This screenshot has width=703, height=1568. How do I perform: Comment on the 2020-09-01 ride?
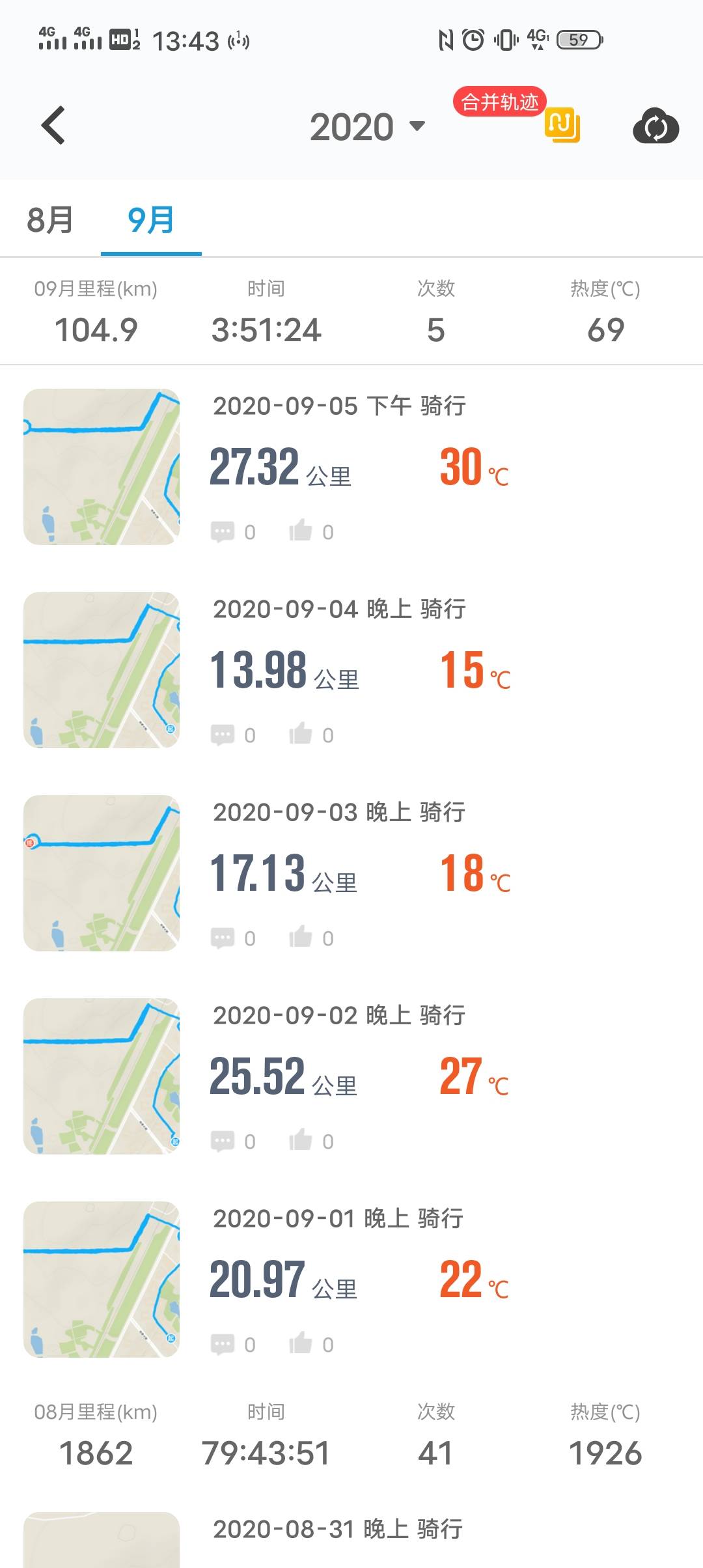coord(223,1344)
